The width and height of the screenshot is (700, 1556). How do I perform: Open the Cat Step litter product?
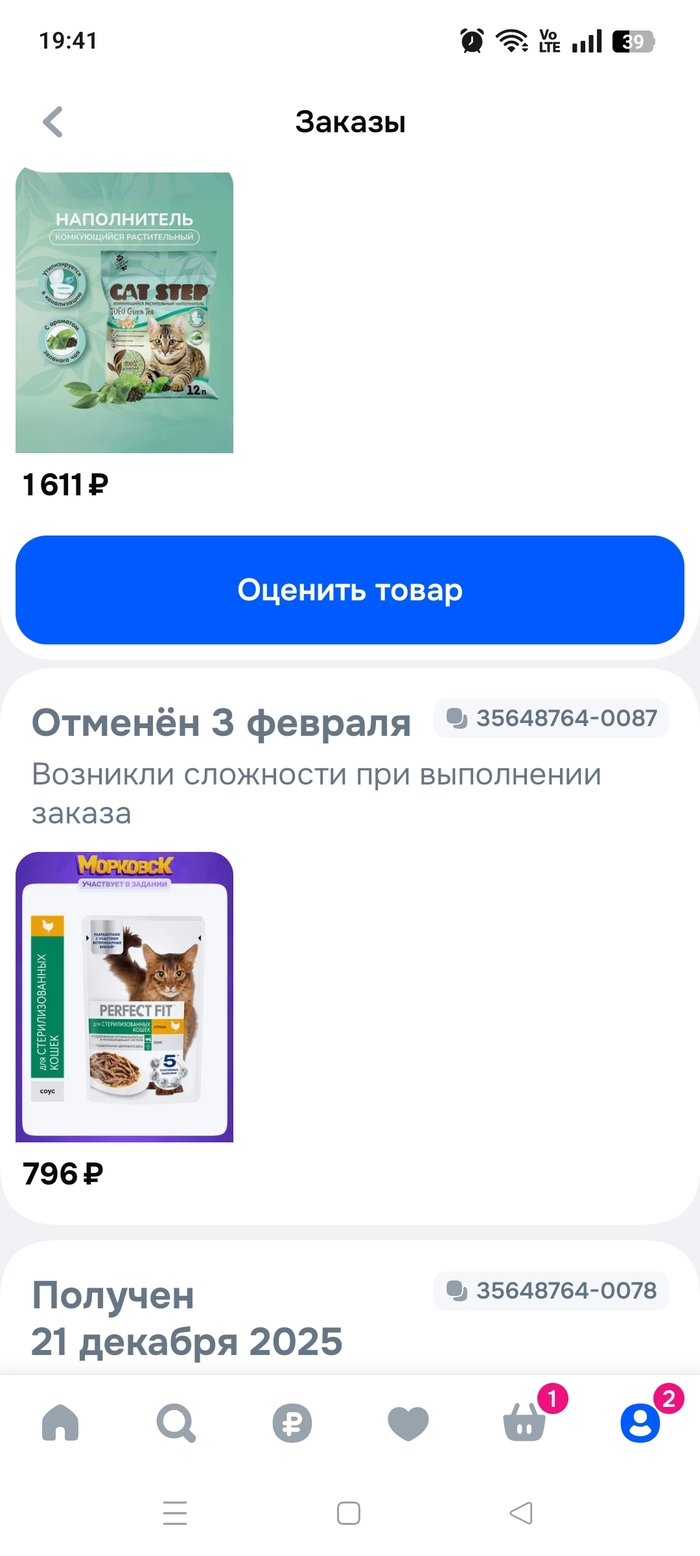pos(125,312)
